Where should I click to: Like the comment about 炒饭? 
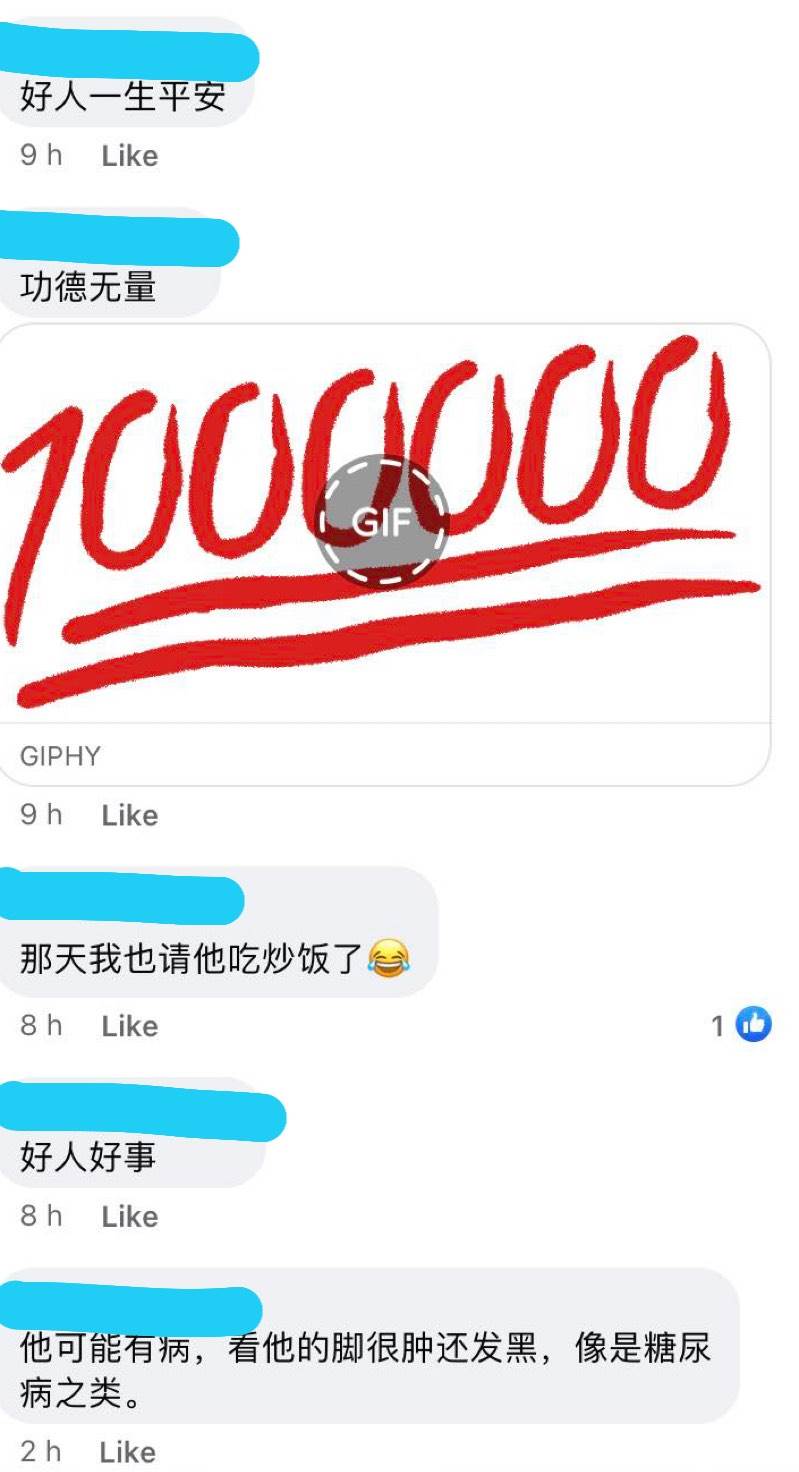[x=129, y=1026]
